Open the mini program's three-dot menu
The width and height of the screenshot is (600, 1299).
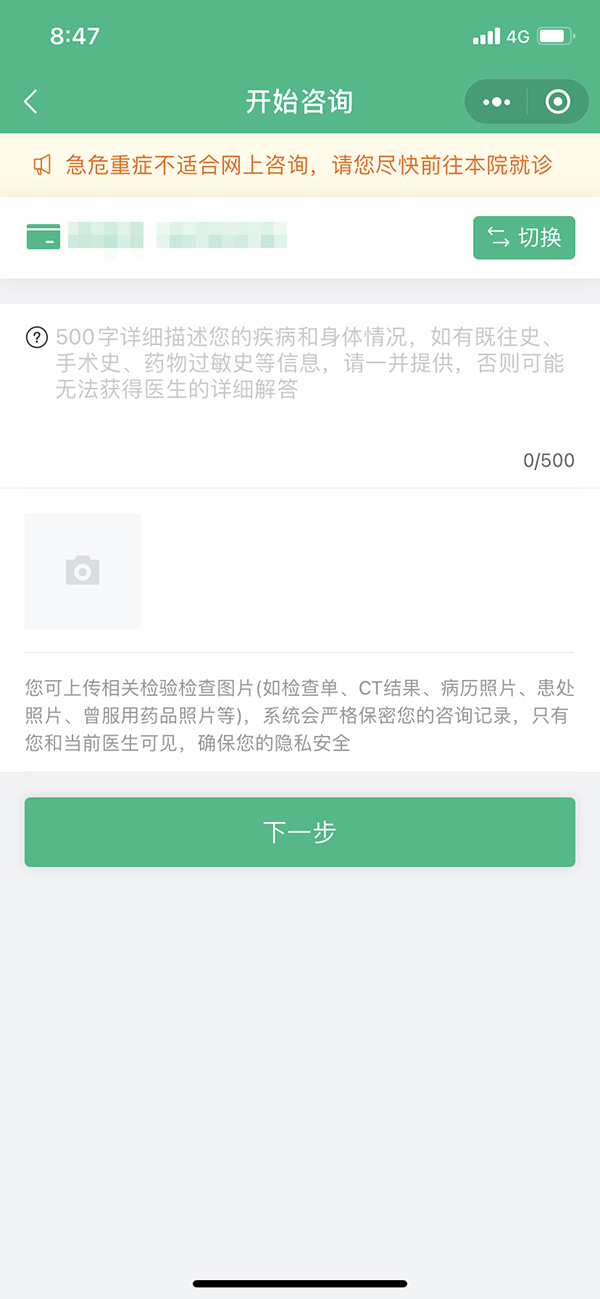(497, 102)
